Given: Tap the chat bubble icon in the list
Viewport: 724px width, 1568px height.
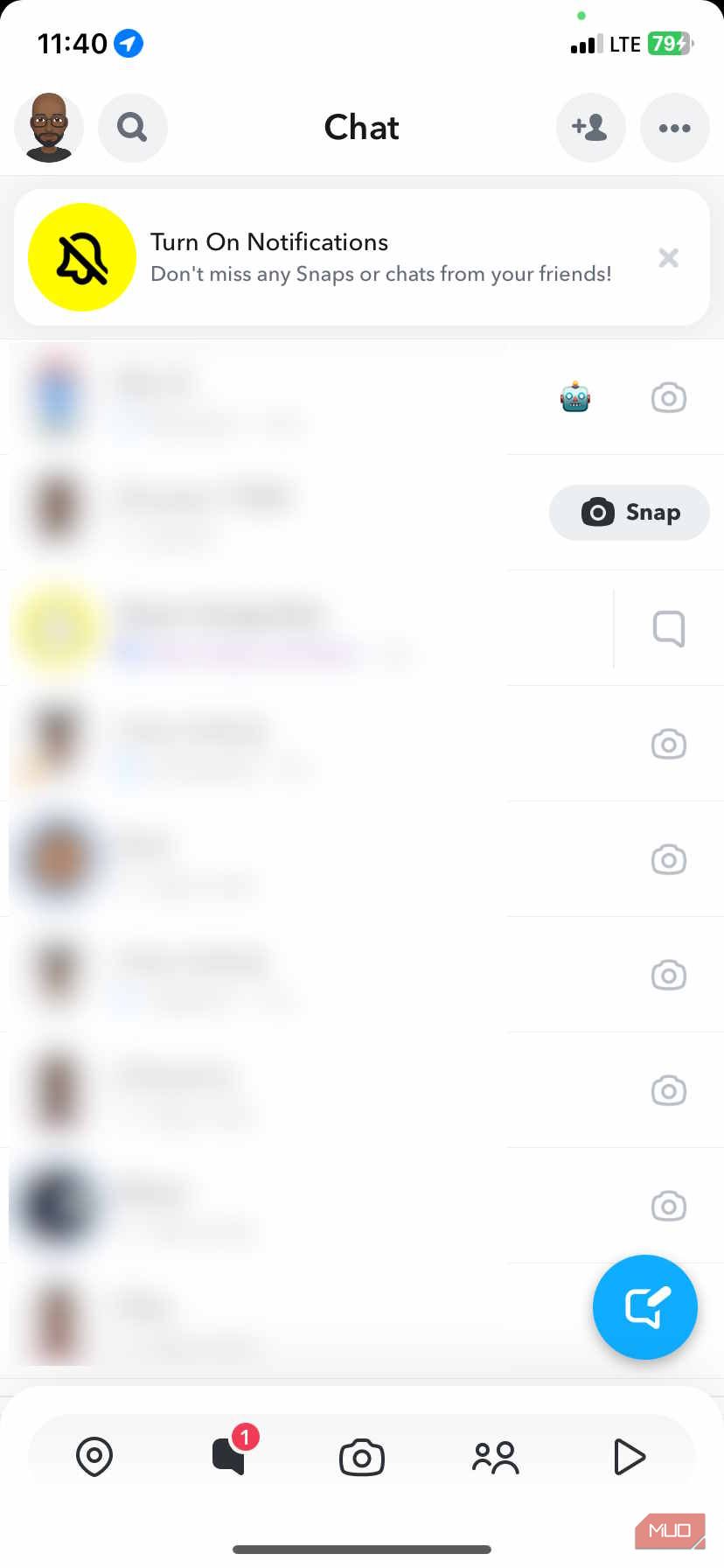Looking at the screenshot, I should pyautogui.click(x=669, y=629).
